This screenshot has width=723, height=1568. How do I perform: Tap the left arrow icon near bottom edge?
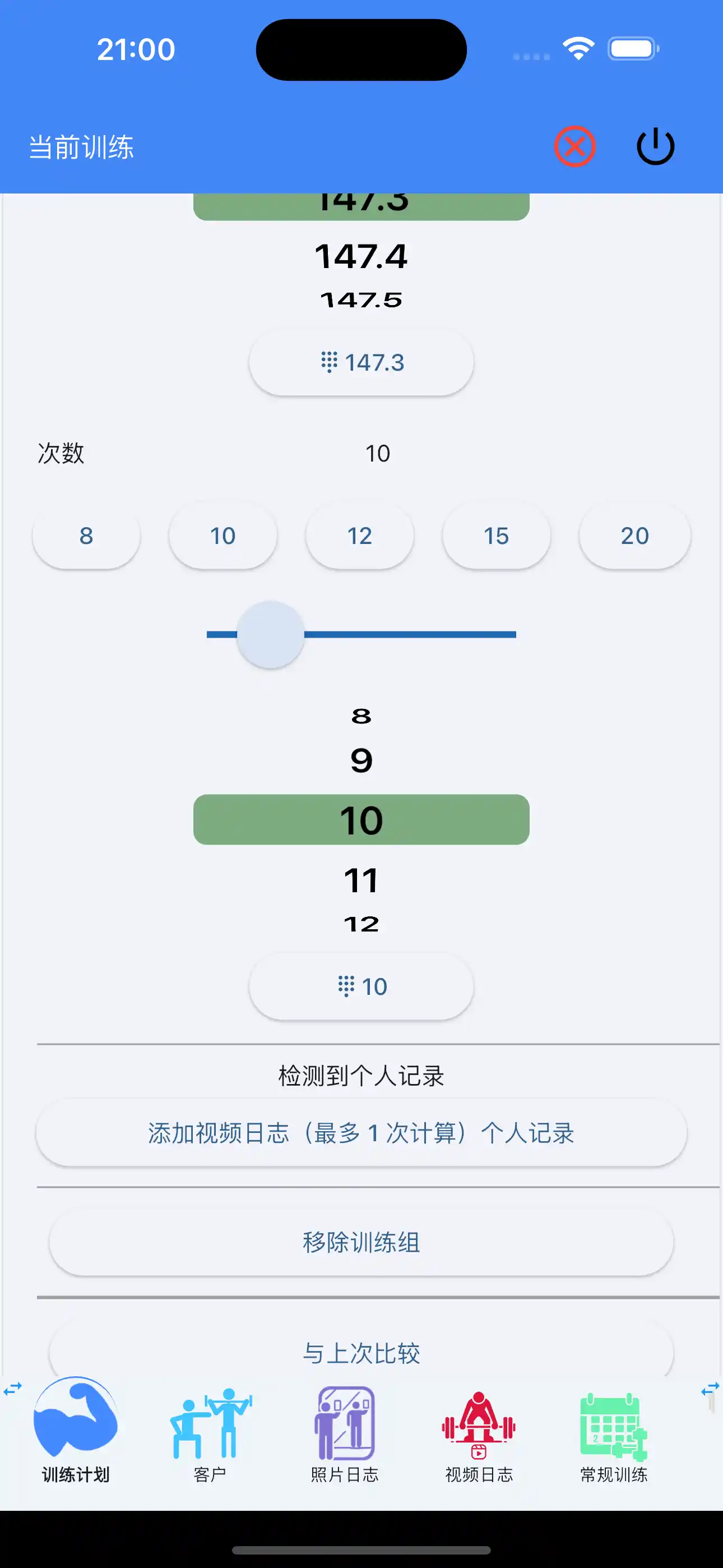(12, 1389)
